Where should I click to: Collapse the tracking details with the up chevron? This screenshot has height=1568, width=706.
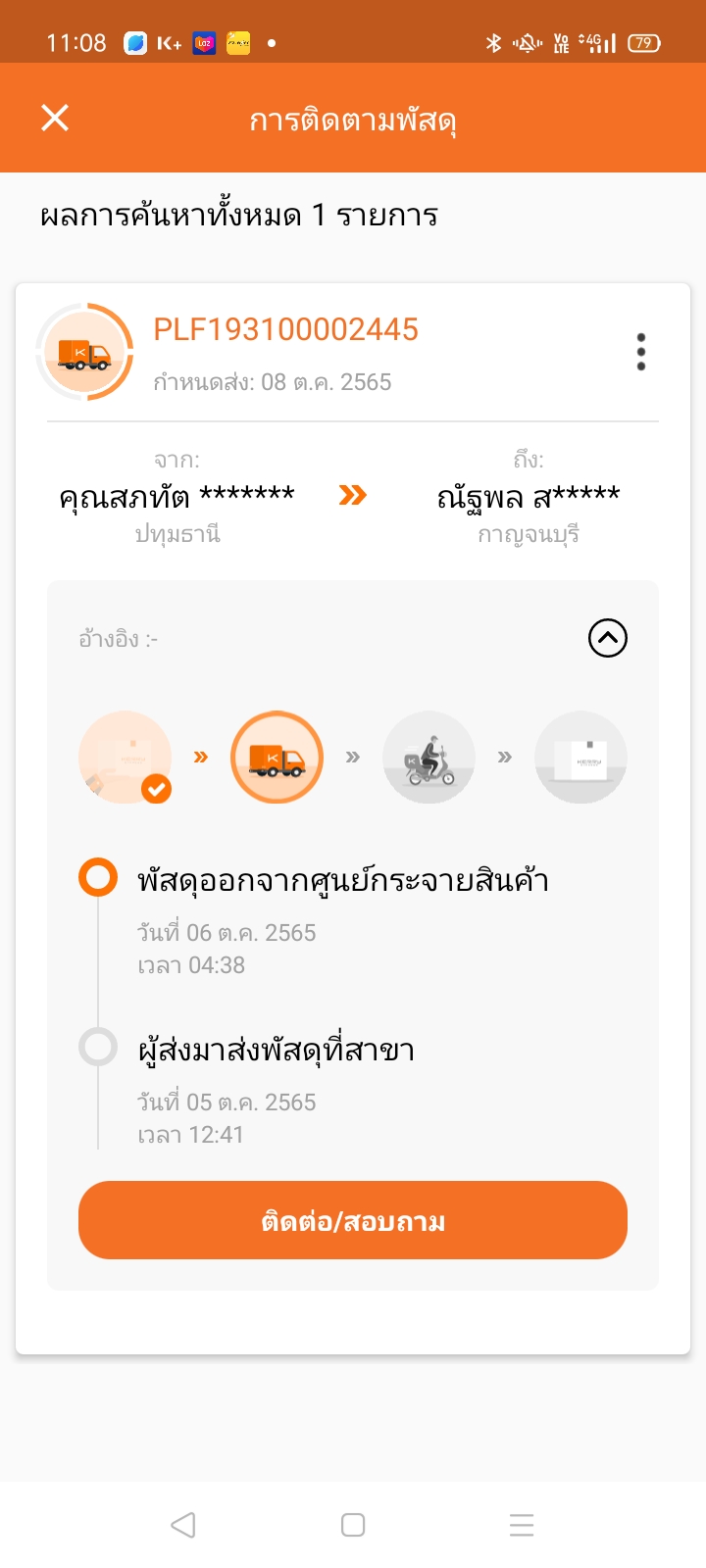[608, 639]
